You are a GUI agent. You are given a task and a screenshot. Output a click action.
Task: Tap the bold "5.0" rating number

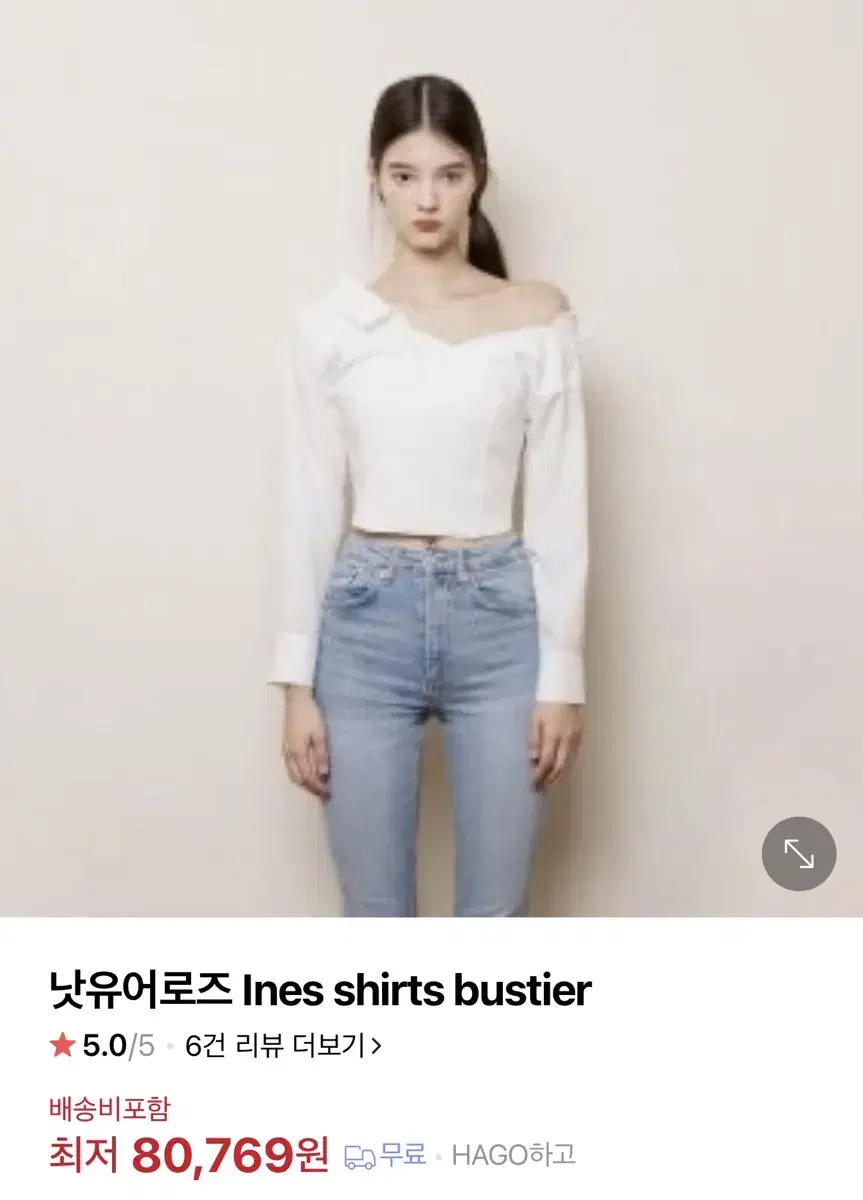(104, 1043)
